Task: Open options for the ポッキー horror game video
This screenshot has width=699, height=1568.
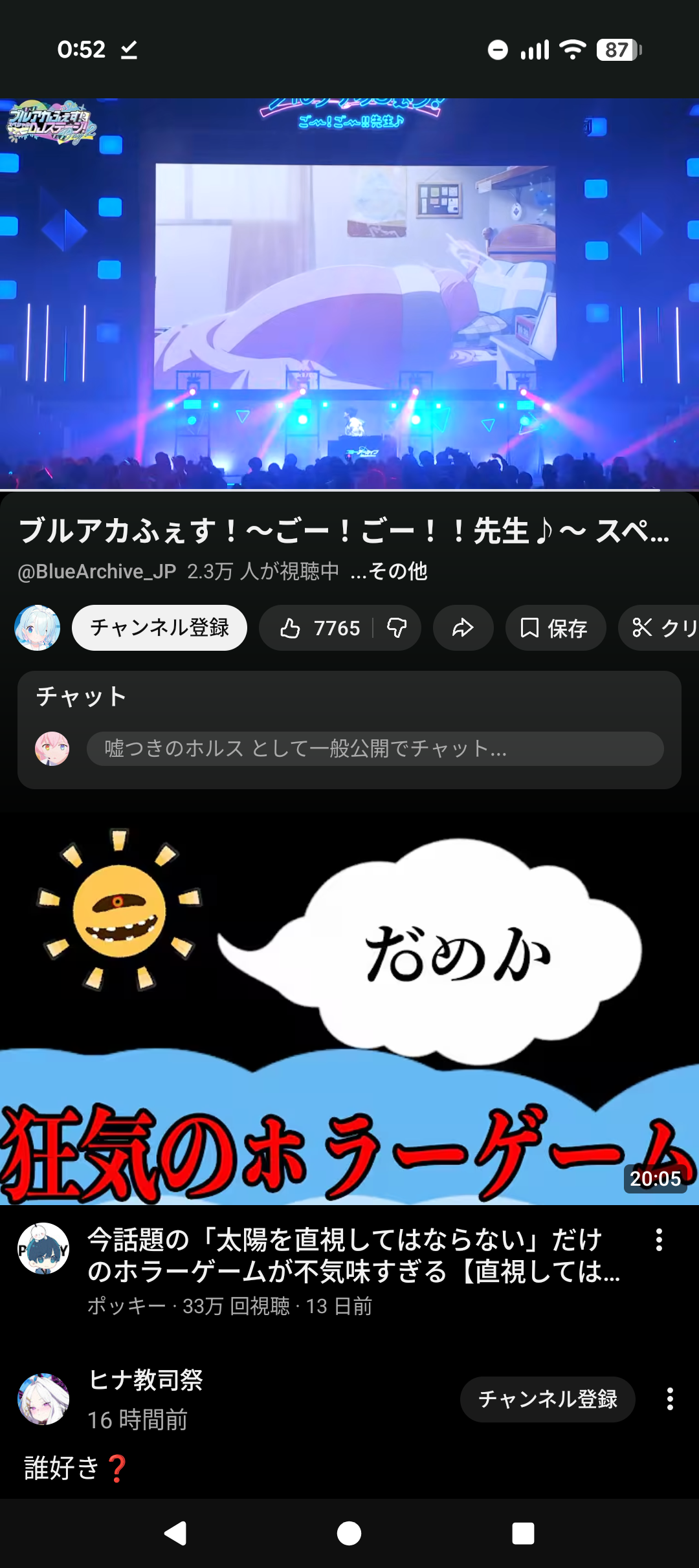Action: coord(659,1239)
